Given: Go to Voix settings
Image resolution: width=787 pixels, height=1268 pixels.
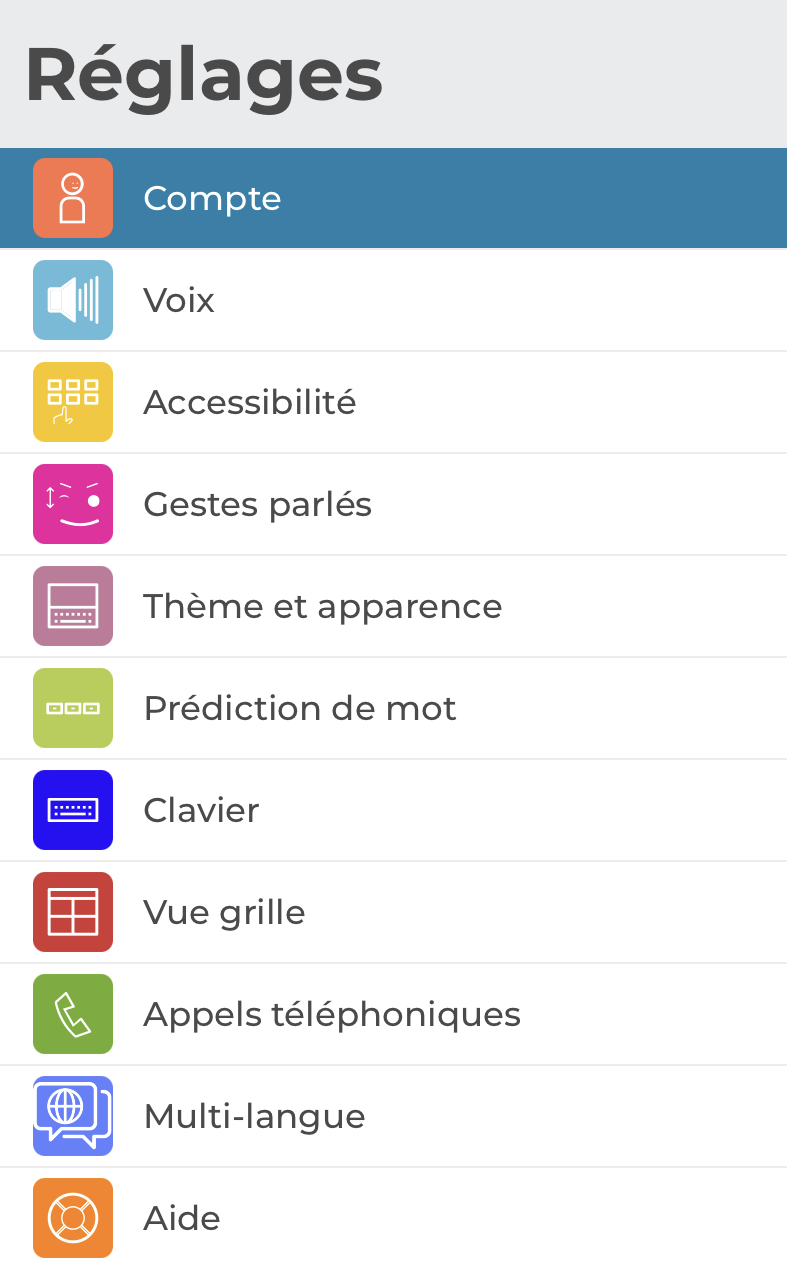Looking at the screenshot, I should click(180, 300).
